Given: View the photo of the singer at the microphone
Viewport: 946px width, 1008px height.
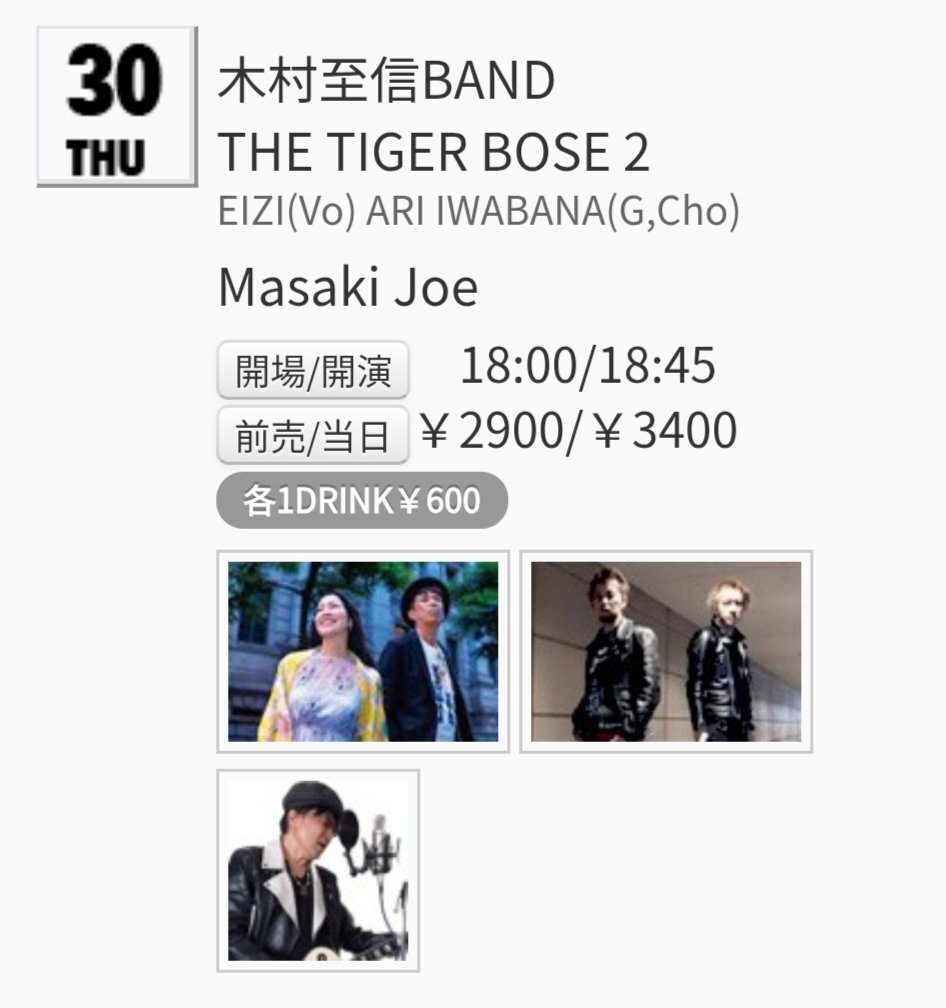Looking at the screenshot, I should (318, 870).
